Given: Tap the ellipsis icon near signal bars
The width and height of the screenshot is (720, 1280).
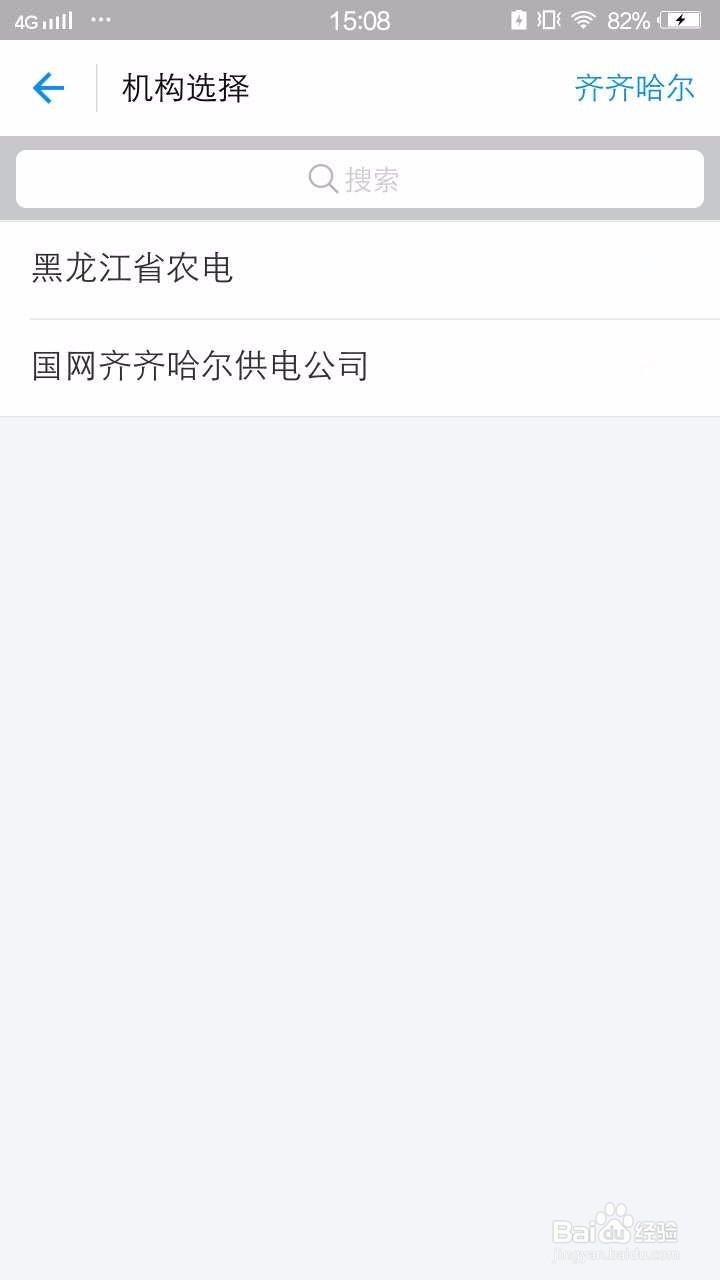Looking at the screenshot, I should (x=101, y=19).
